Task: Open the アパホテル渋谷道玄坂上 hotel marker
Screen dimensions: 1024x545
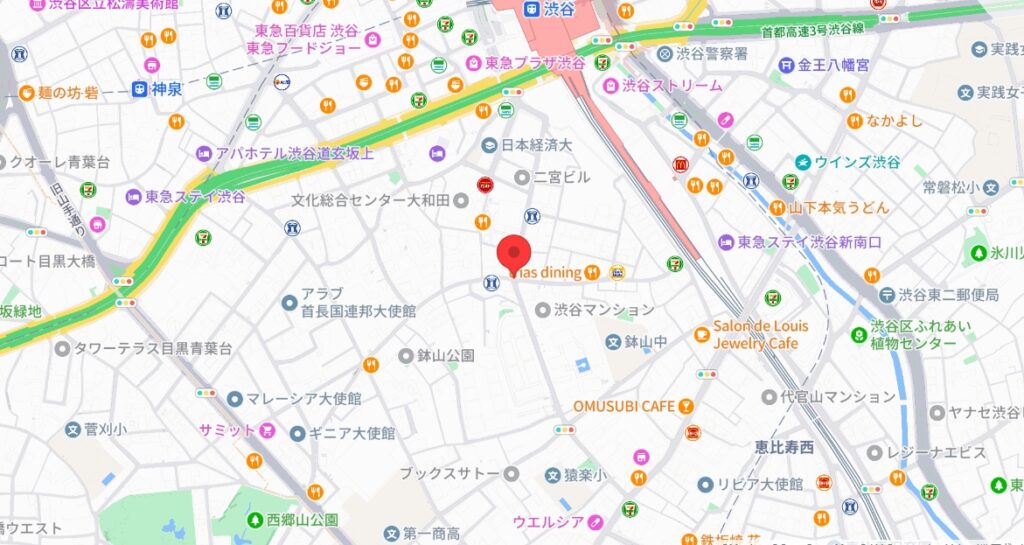Action: pos(204,153)
